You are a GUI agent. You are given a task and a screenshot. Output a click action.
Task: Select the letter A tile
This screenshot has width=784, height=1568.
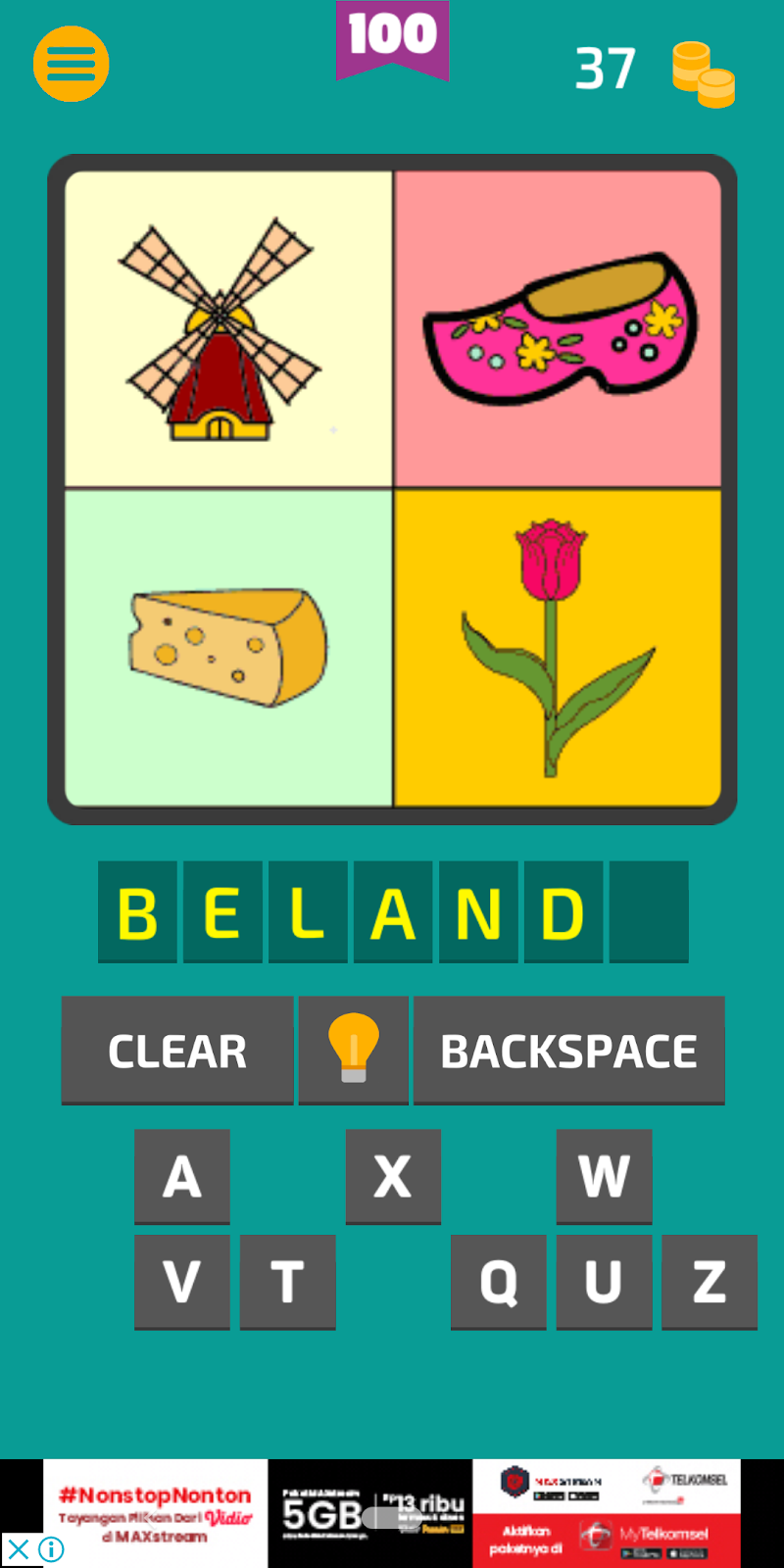[182, 1176]
